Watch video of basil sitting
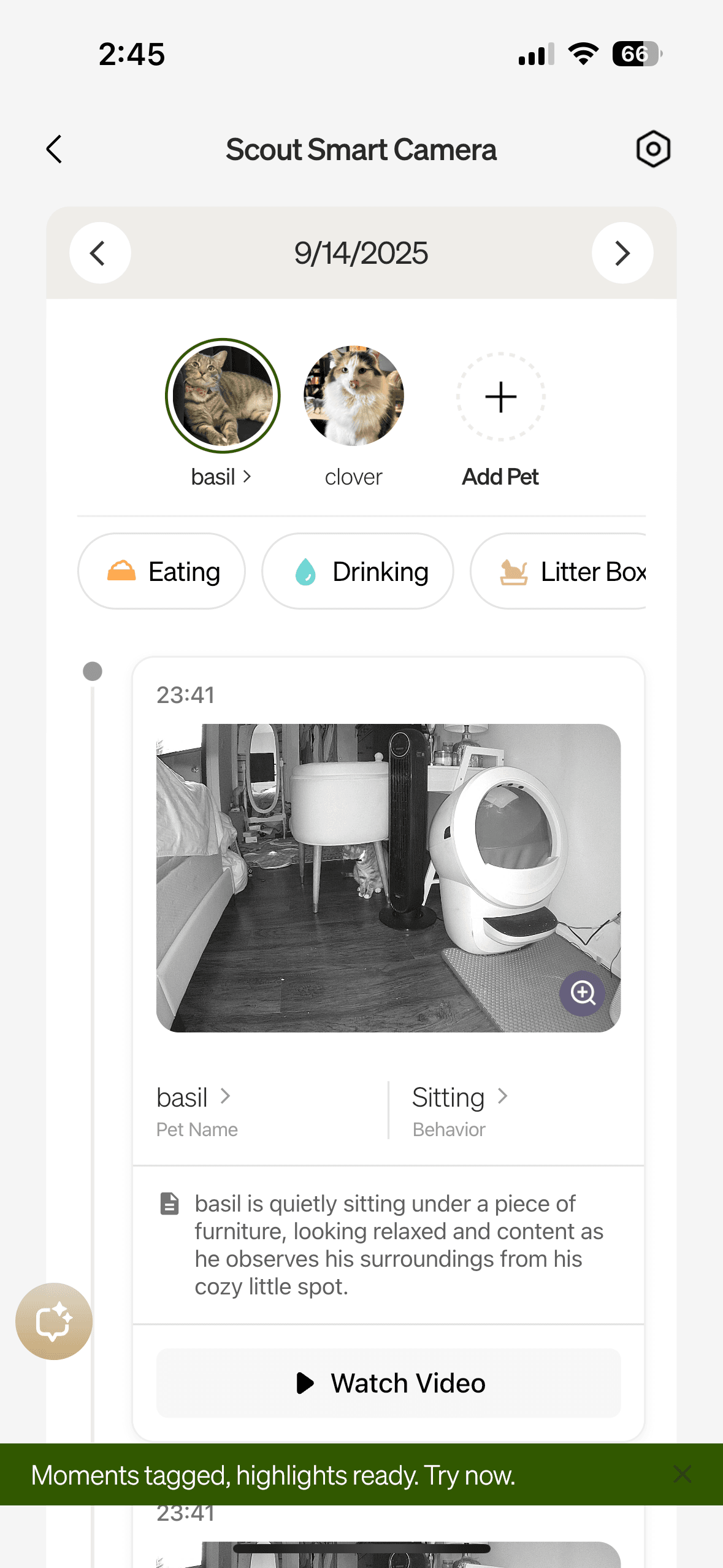The image size is (723, 1568). tap(388, 1383)
